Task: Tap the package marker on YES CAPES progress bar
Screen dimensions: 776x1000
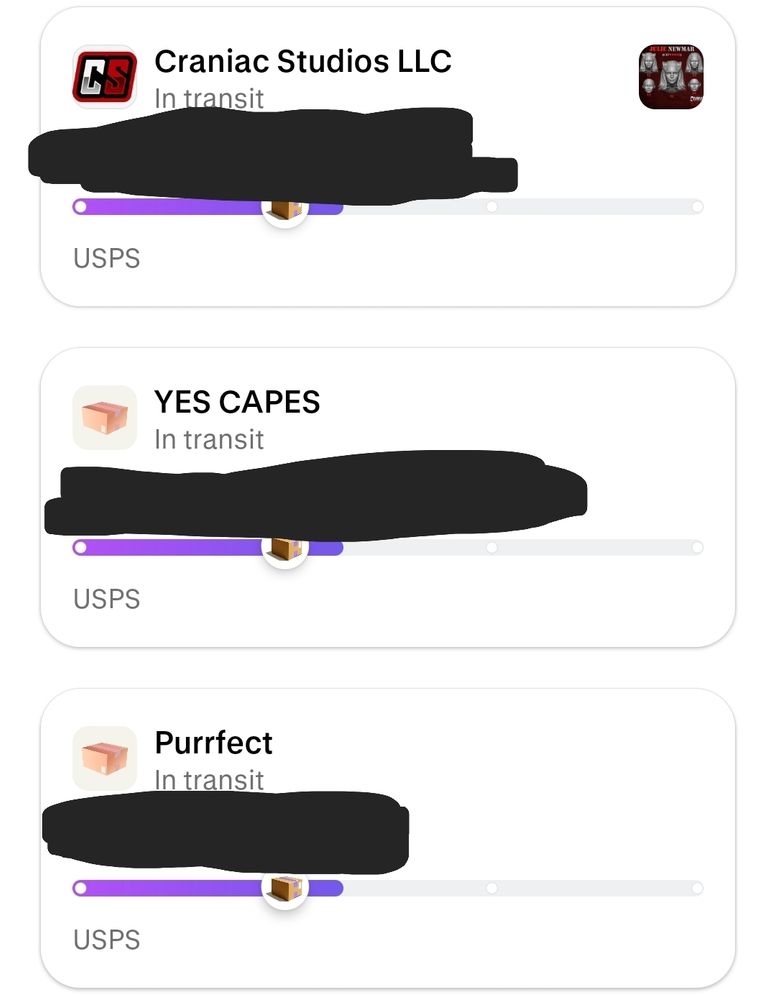Action: click(x=283, y=548)
